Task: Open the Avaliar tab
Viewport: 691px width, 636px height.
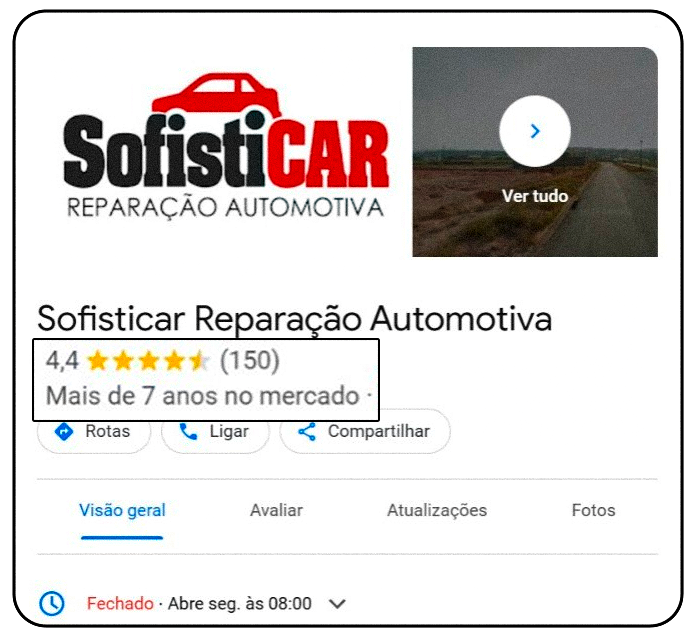Action: (276, 510)
